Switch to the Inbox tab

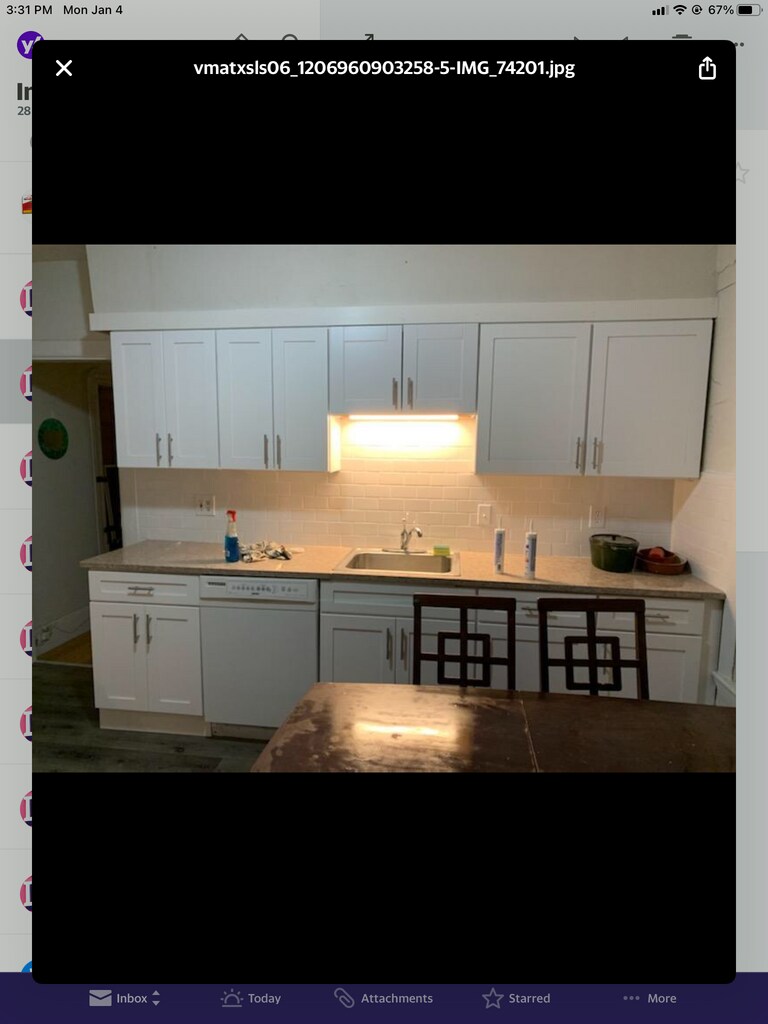point(124,998)
